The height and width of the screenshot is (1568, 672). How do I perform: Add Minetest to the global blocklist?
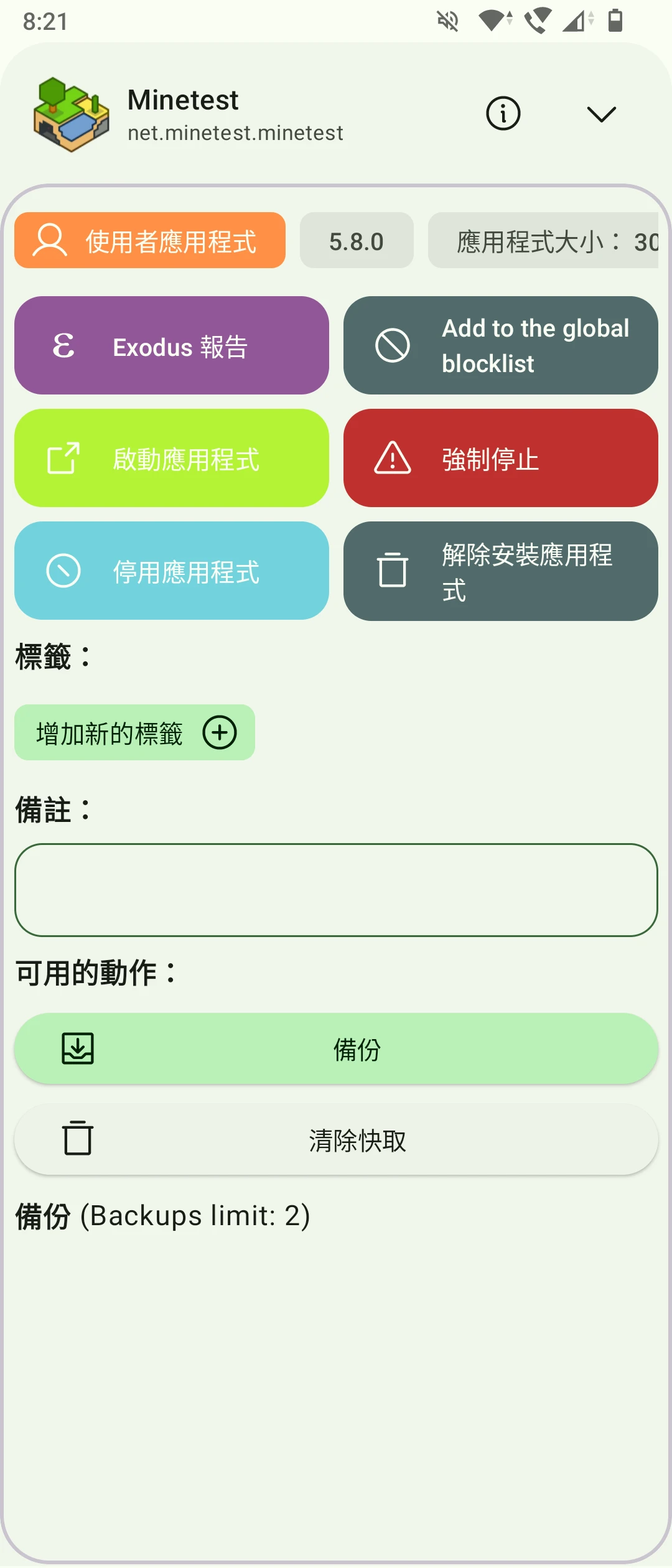coord(500,346)
